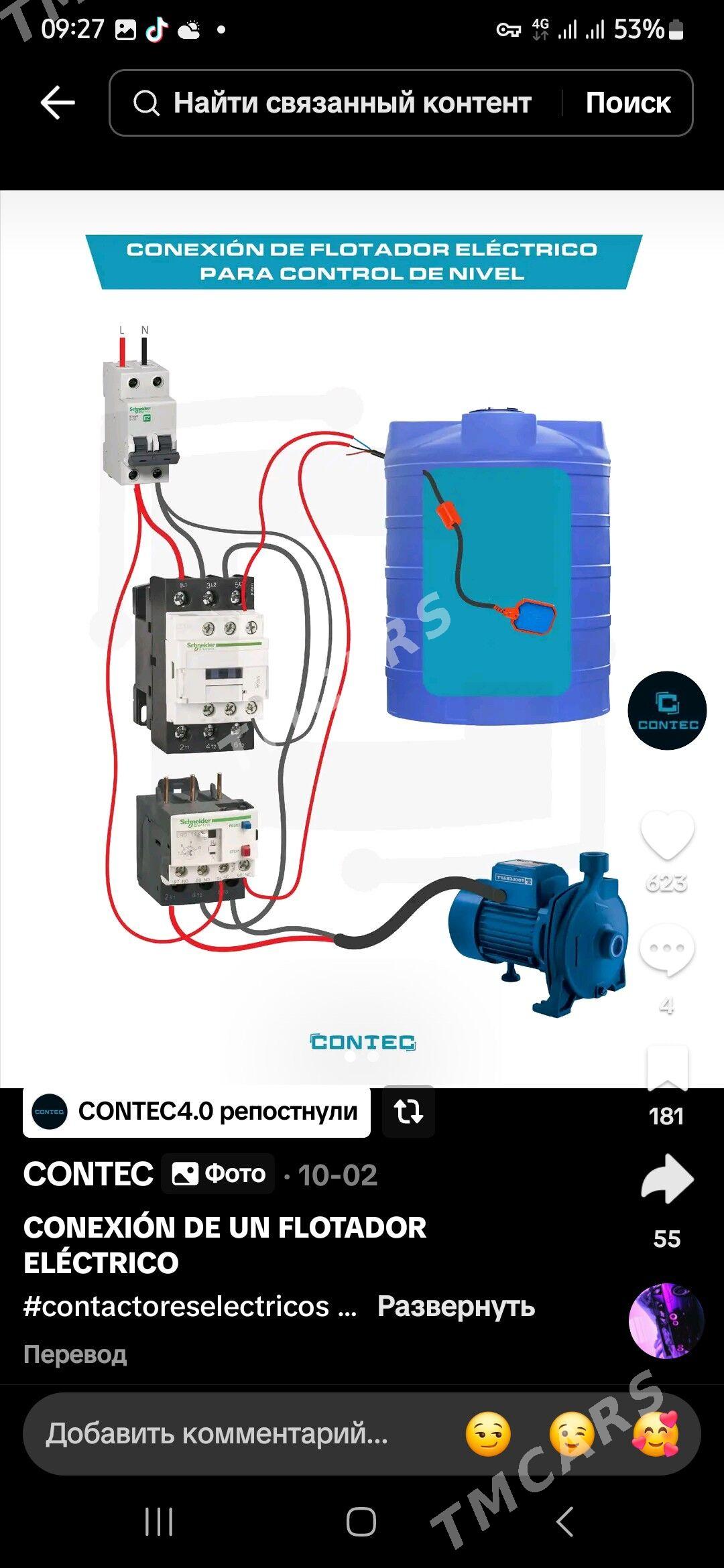Translate the caption via Перевод
Image resolution: width=724 pixels, height=1568 pixels.
coord(75,1354)
